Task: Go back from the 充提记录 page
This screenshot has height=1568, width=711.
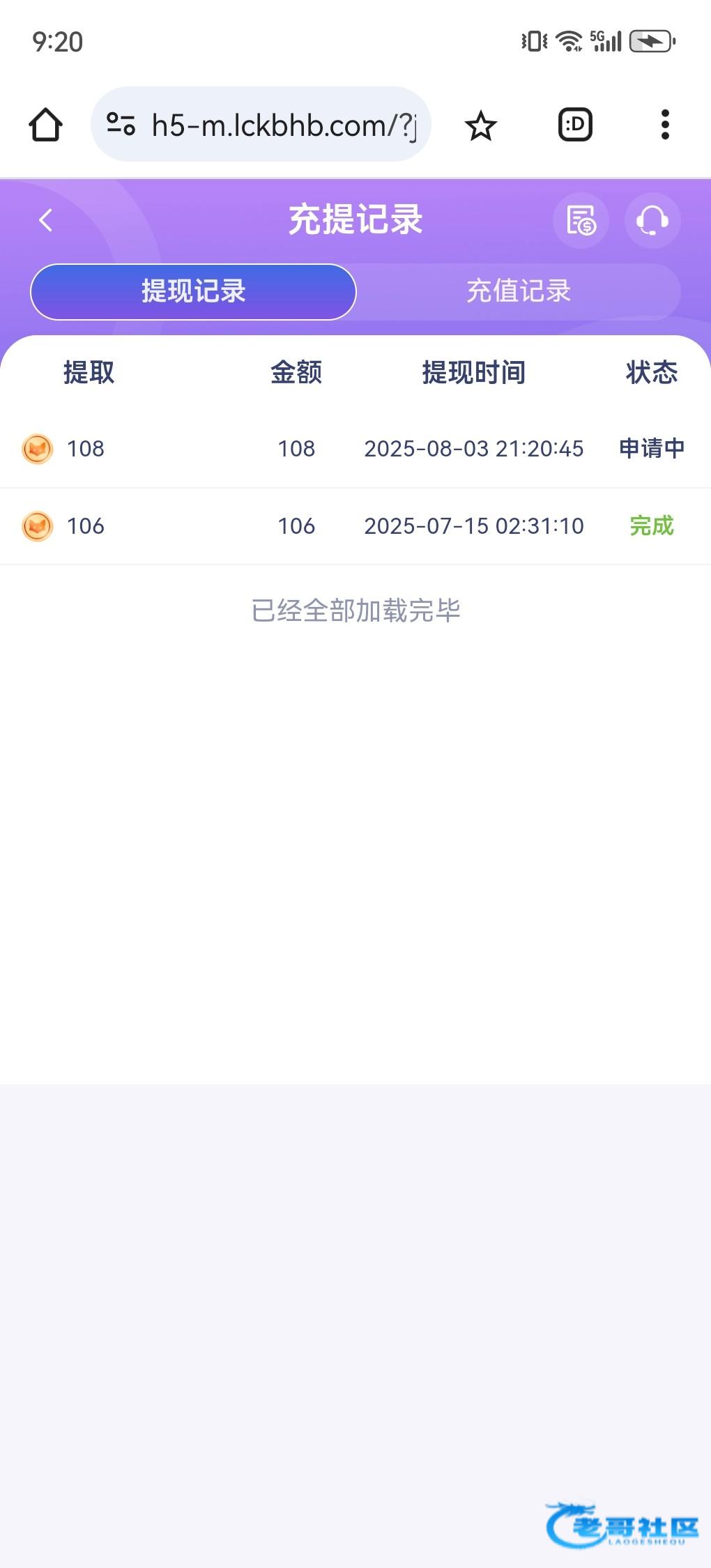Action: (x=46, y=220)
